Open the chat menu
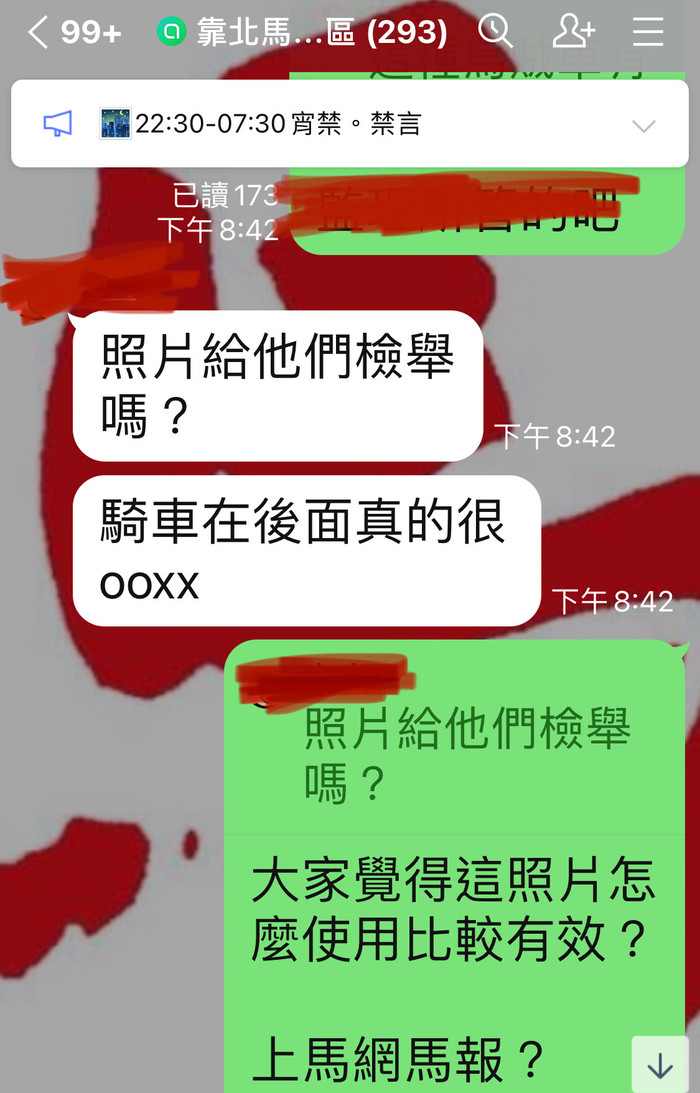700x1093 pixels. click(x=648, y=32)
